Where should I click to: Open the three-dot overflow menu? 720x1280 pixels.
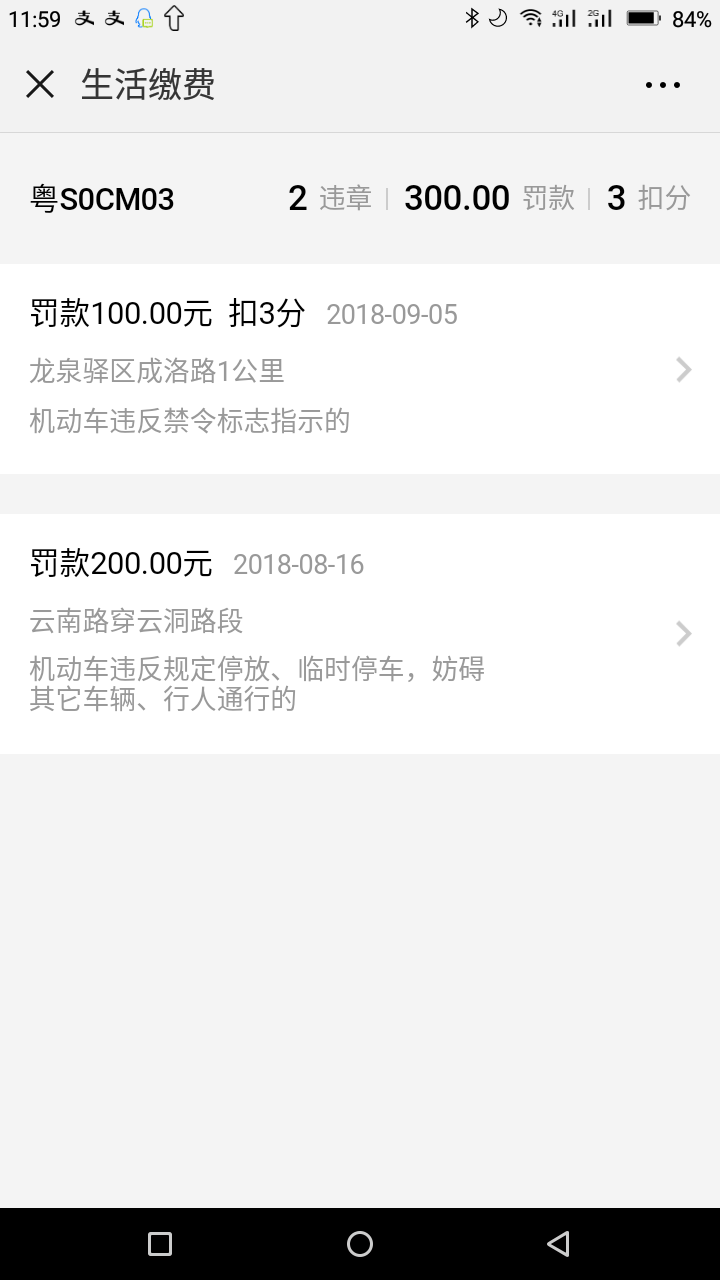click(x=663, y=86)
